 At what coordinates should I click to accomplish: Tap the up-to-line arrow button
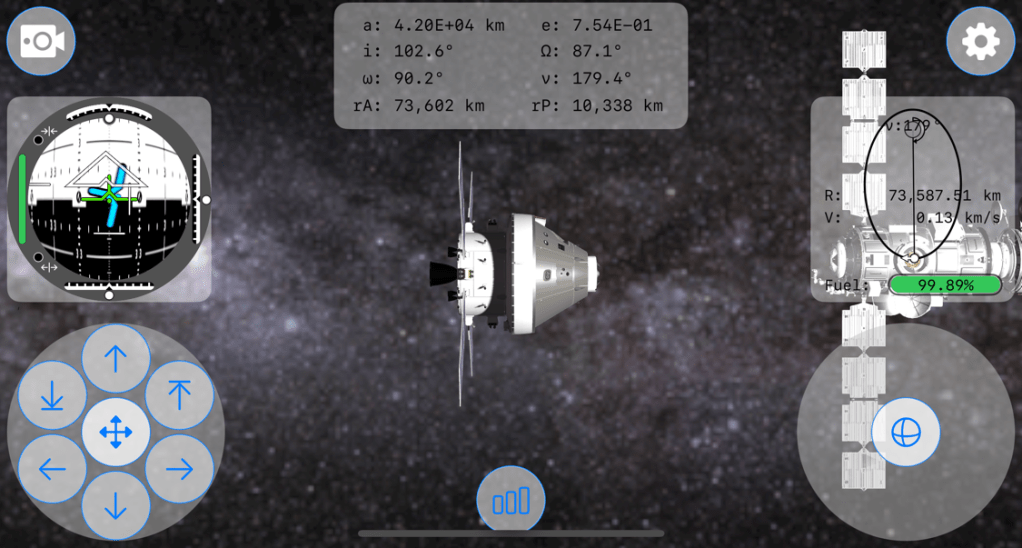click(x=180, y=395)
